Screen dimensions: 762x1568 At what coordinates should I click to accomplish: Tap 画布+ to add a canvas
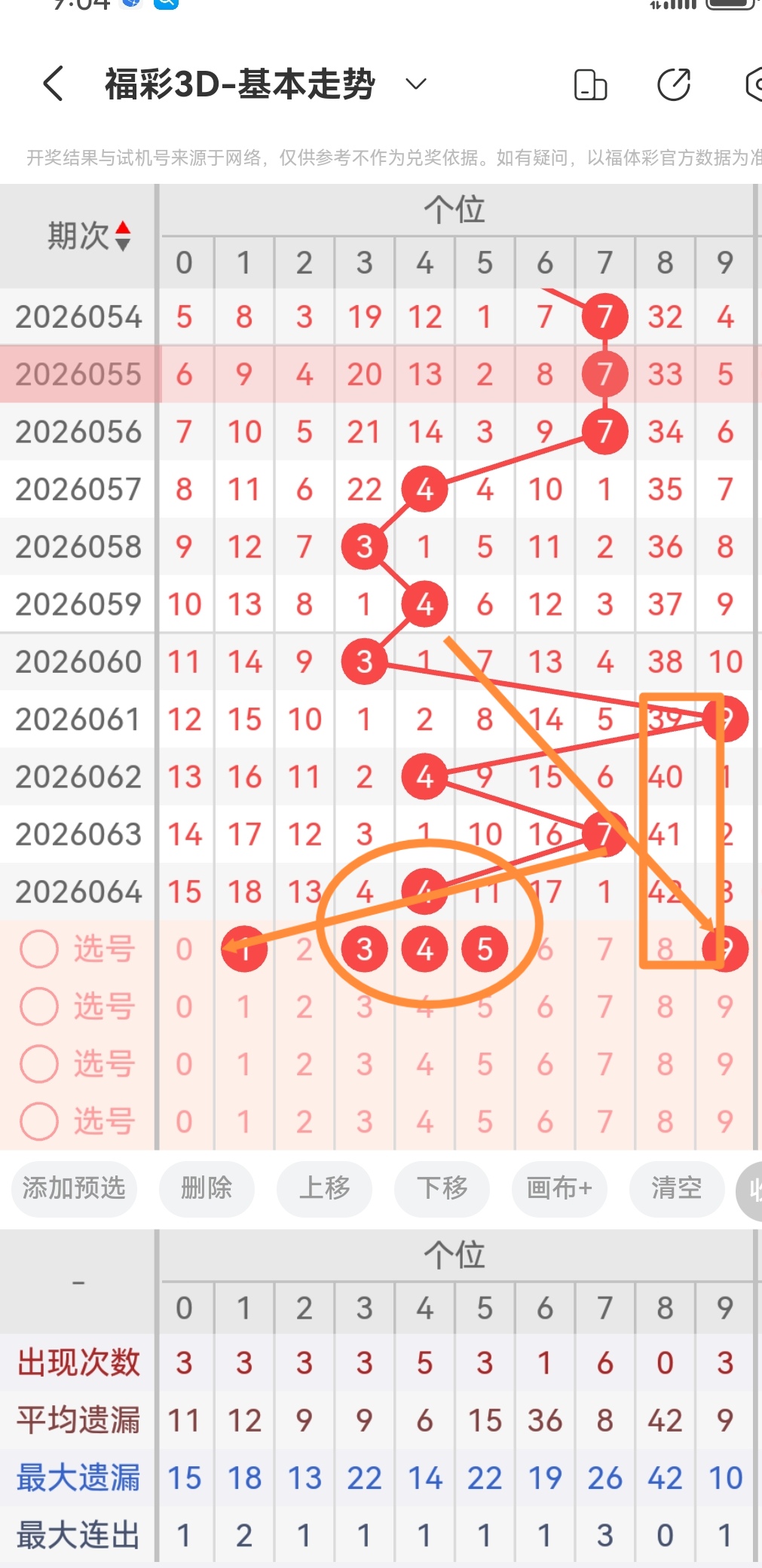click(558, 1189)
